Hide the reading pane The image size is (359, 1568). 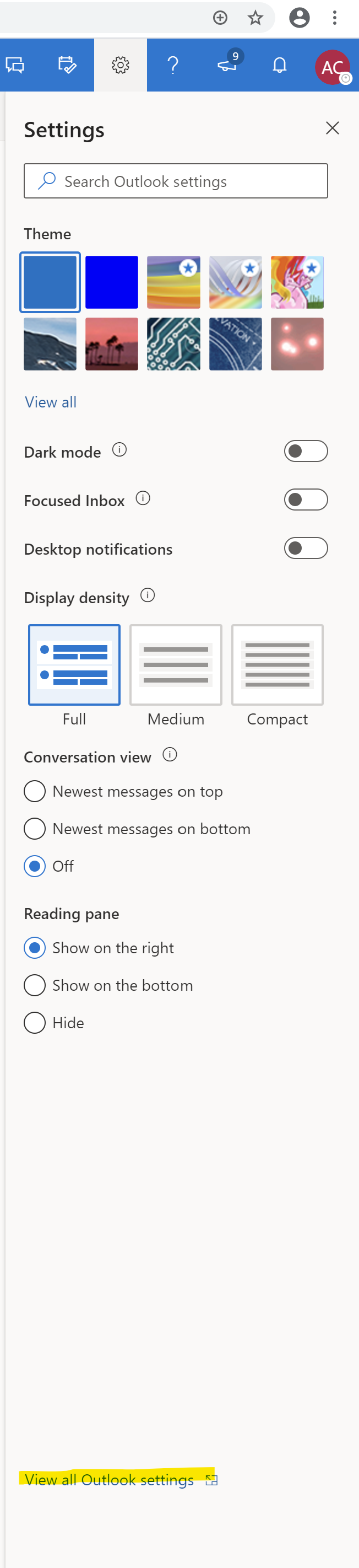point(35,1023)
